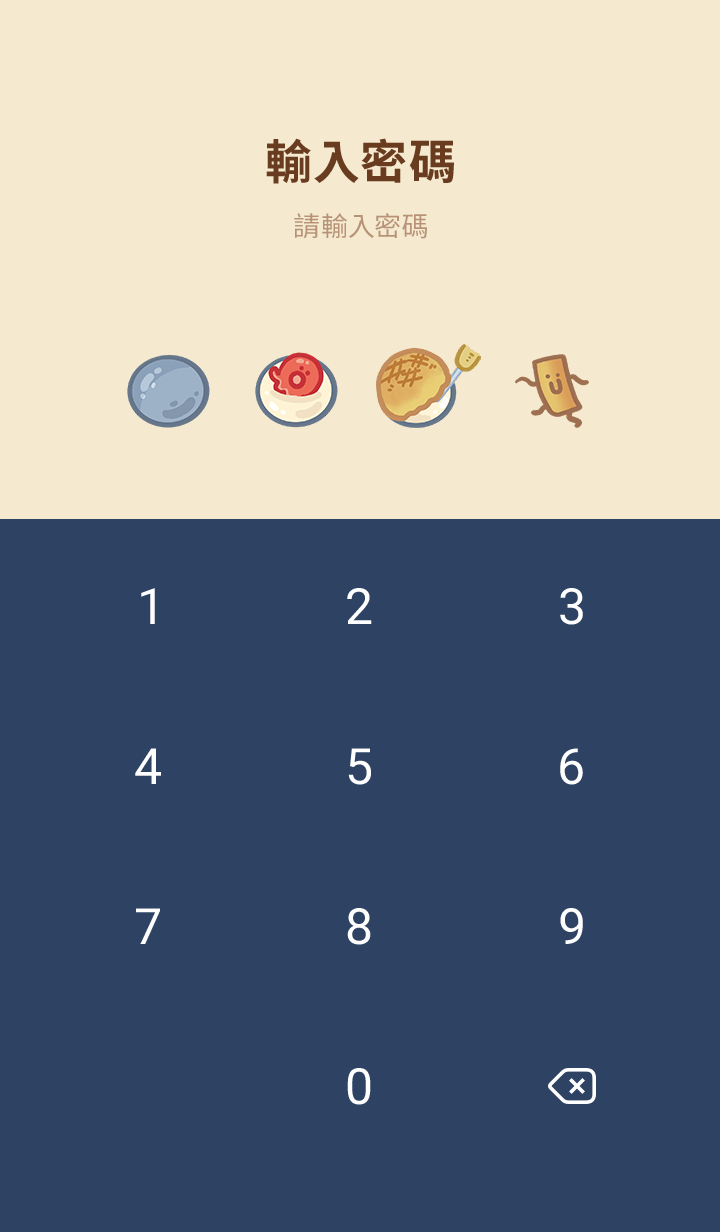Tap the number 6 key
This screenshot has width=720, height=1232.
(571, 767)
